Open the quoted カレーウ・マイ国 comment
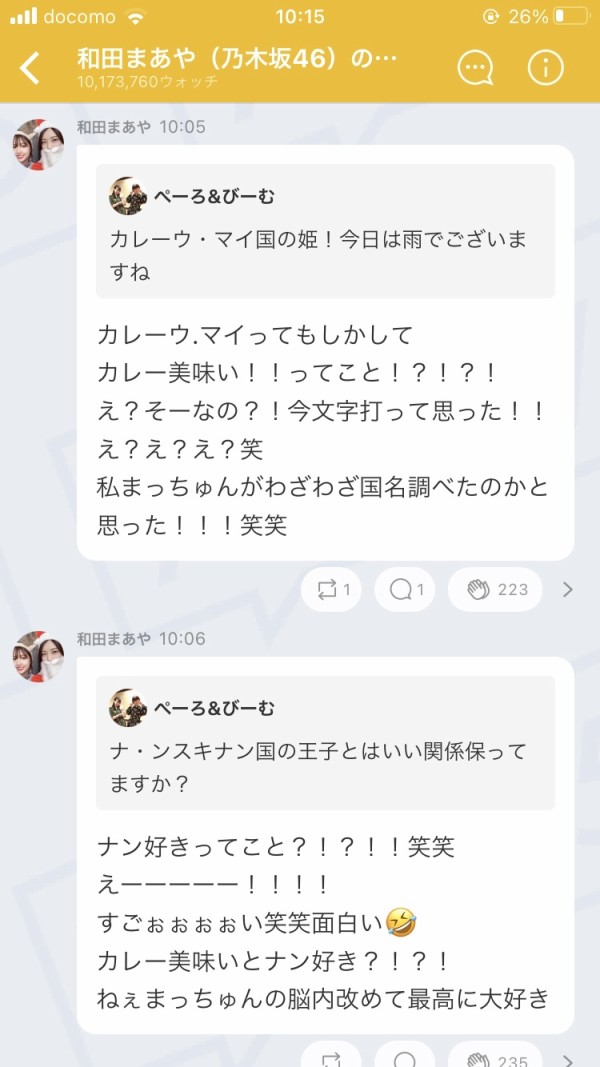600x1067 pixels. [x=325, y=231]
